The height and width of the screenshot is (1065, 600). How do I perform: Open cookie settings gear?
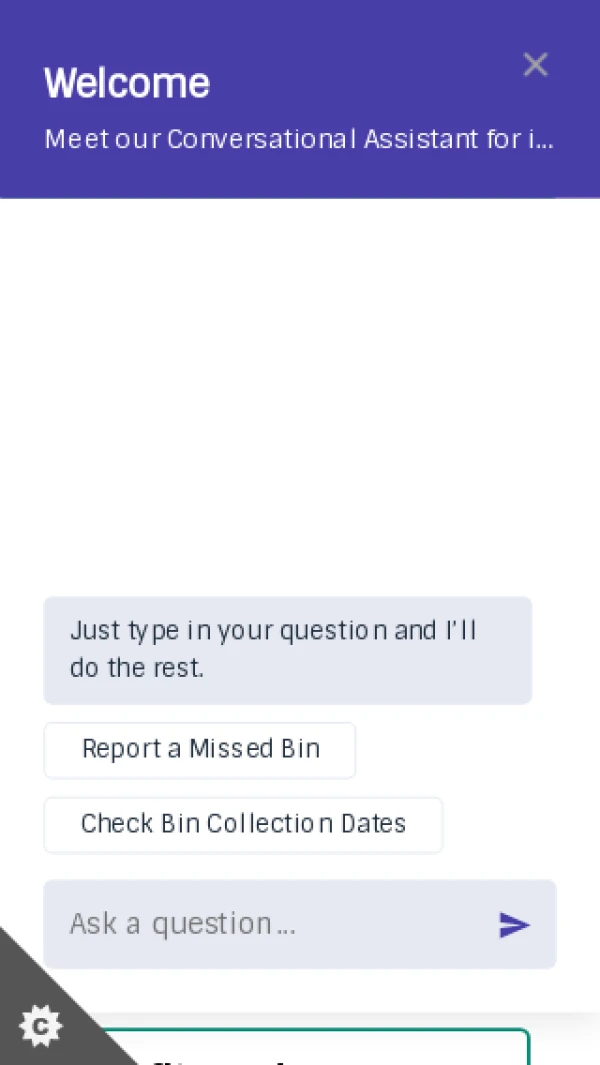point(40,1025)
